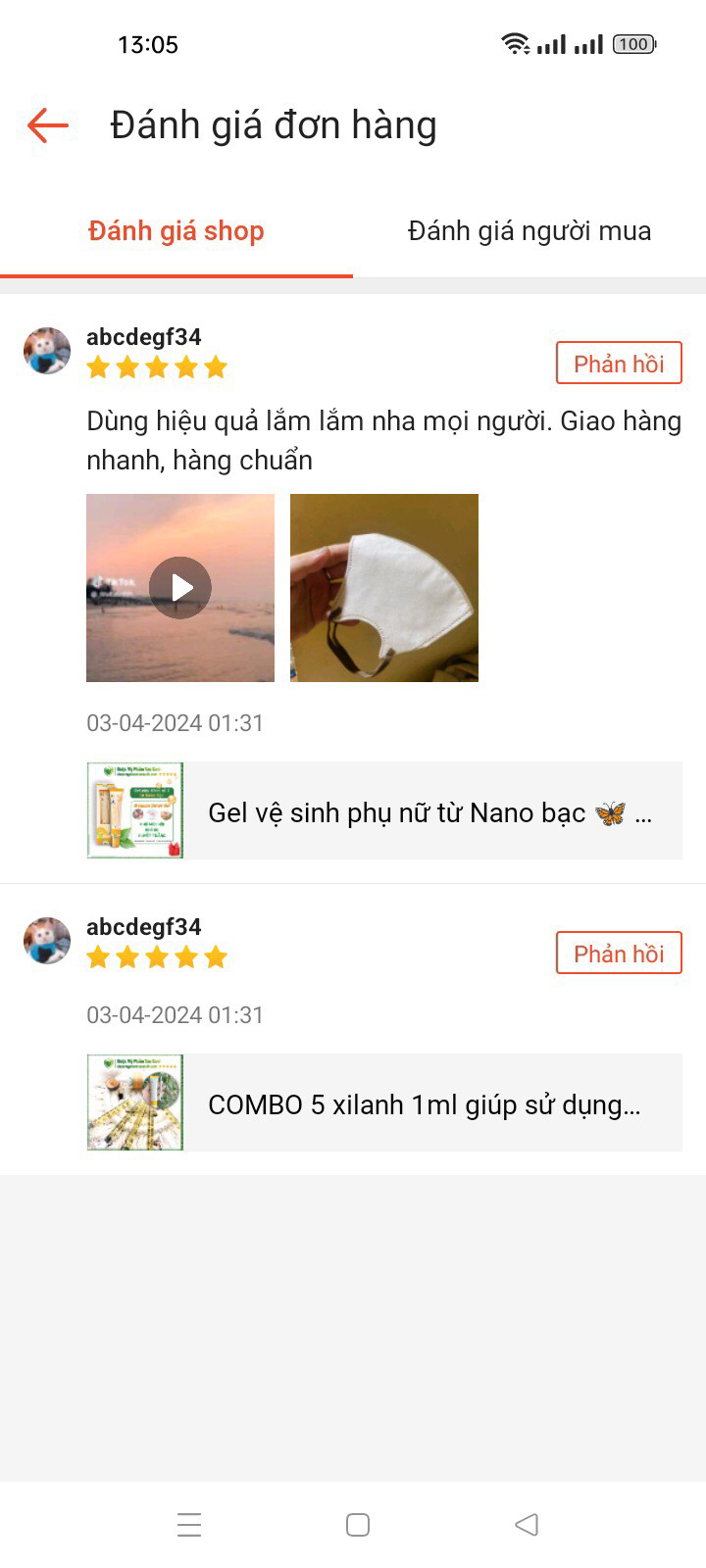Reply to the review for COMBO 5 xilanh
706x1568 pixels.
[619, 954]
